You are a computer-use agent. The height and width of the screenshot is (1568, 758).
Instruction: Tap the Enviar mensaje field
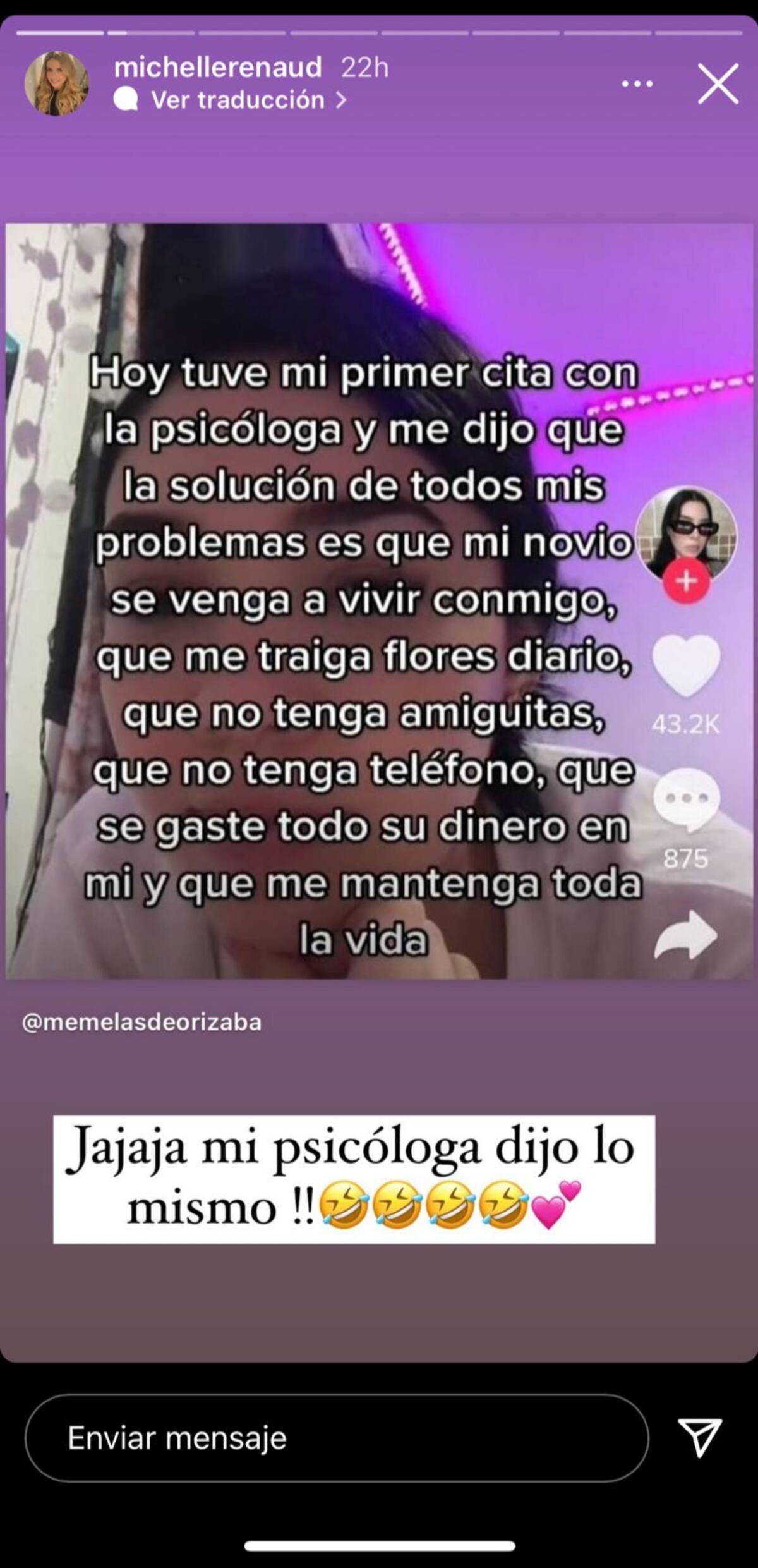[336, 1438]
